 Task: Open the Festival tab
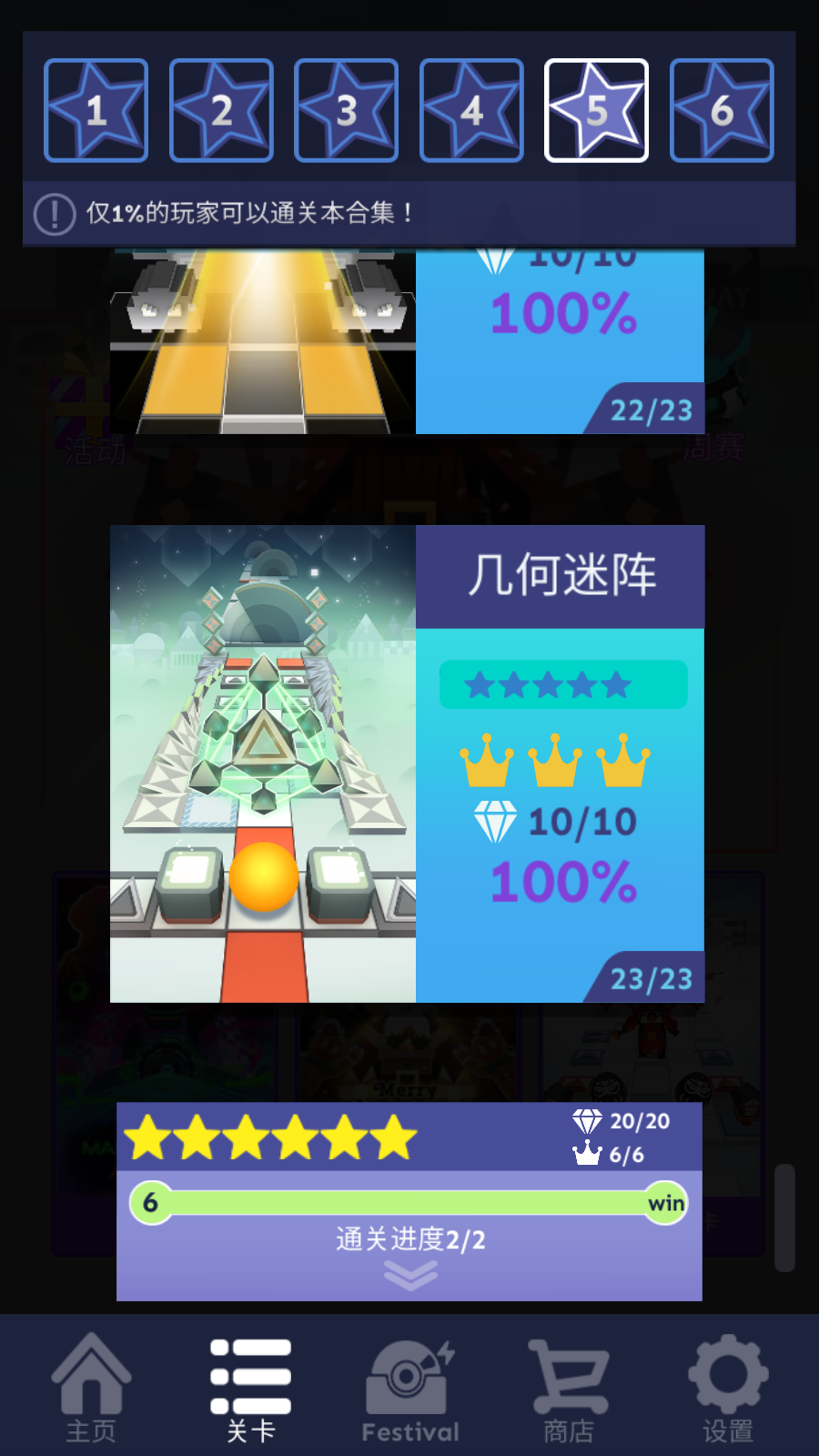pyautogui.click(x=410, y=1388)
